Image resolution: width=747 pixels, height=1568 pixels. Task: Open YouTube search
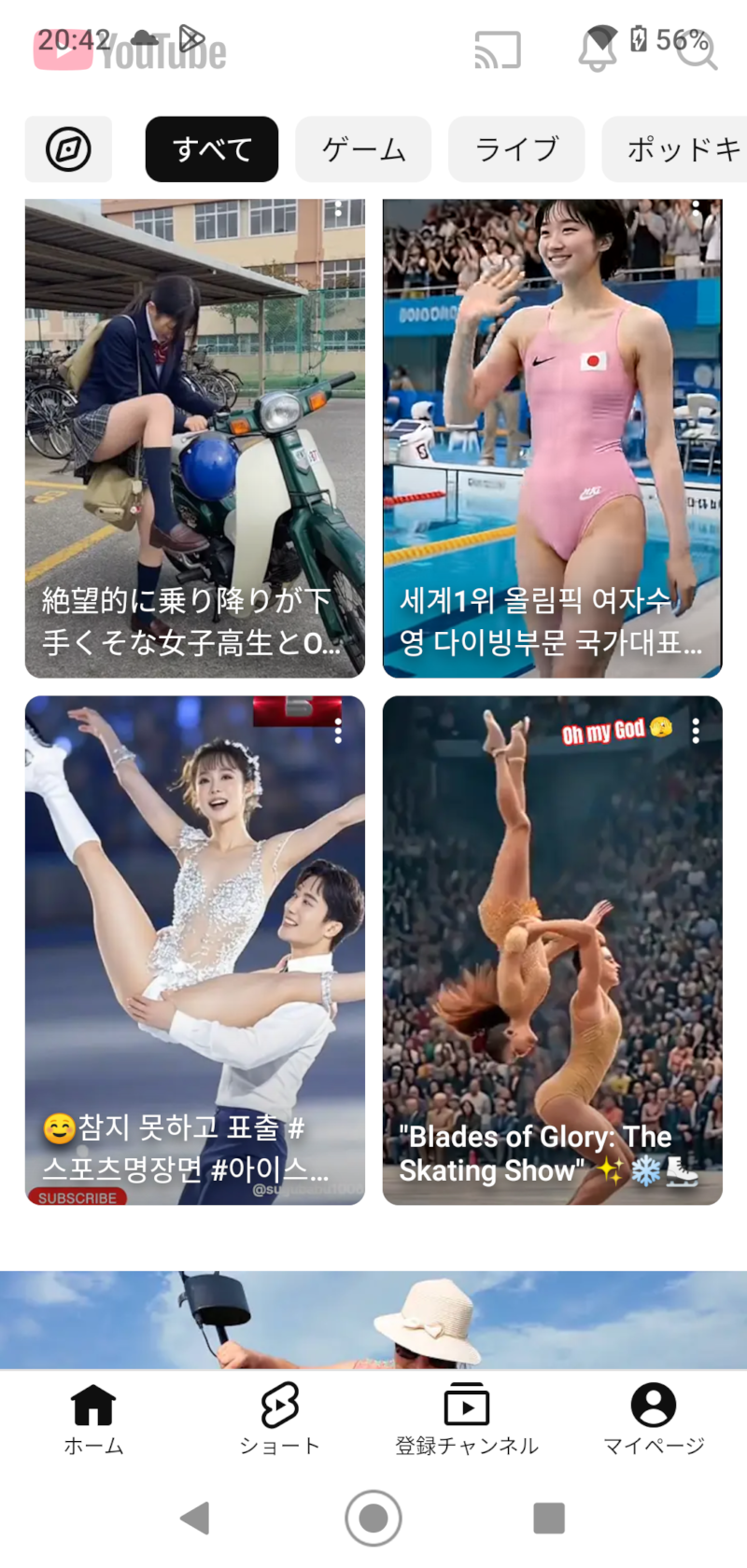pos(697,50)
